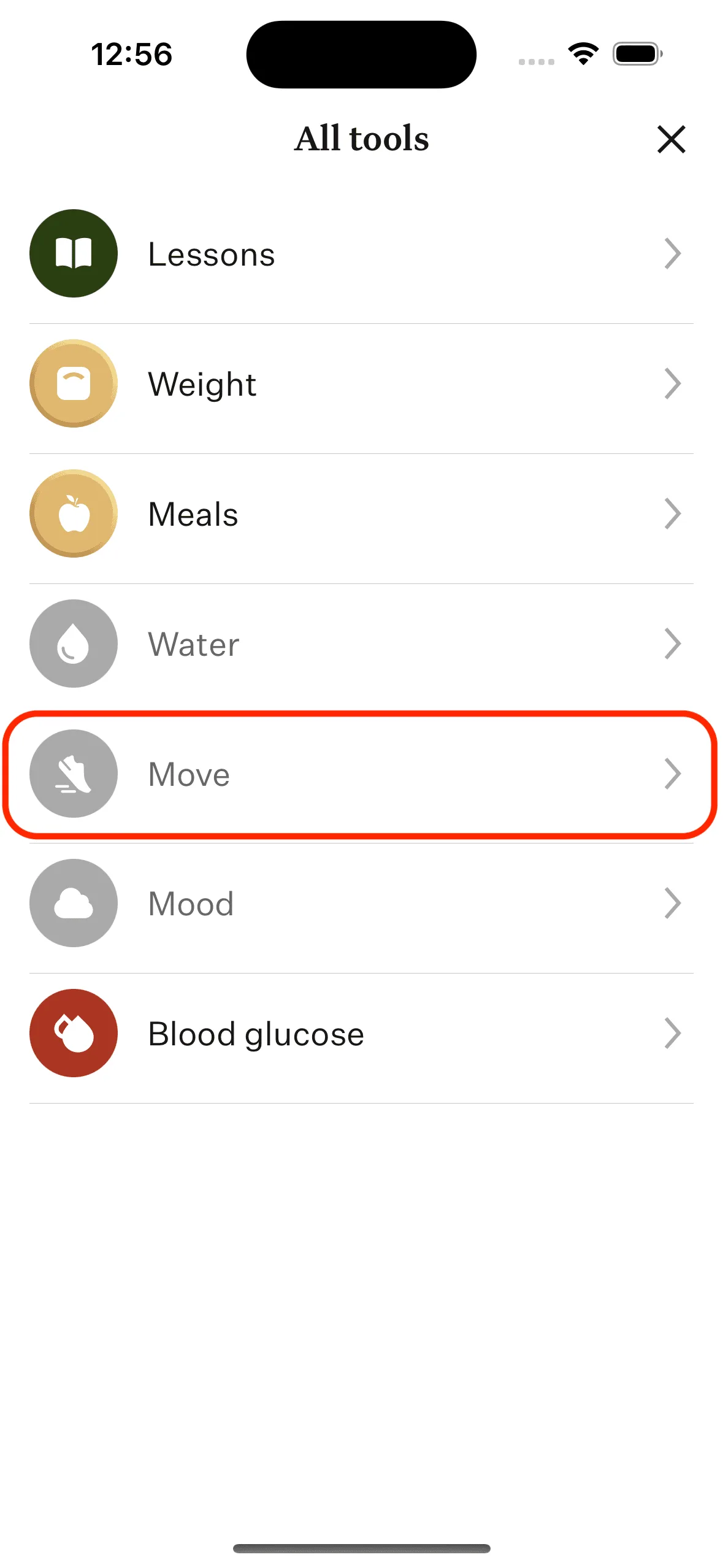
Task: Close the All tools screen
Action: pos(671,139)
